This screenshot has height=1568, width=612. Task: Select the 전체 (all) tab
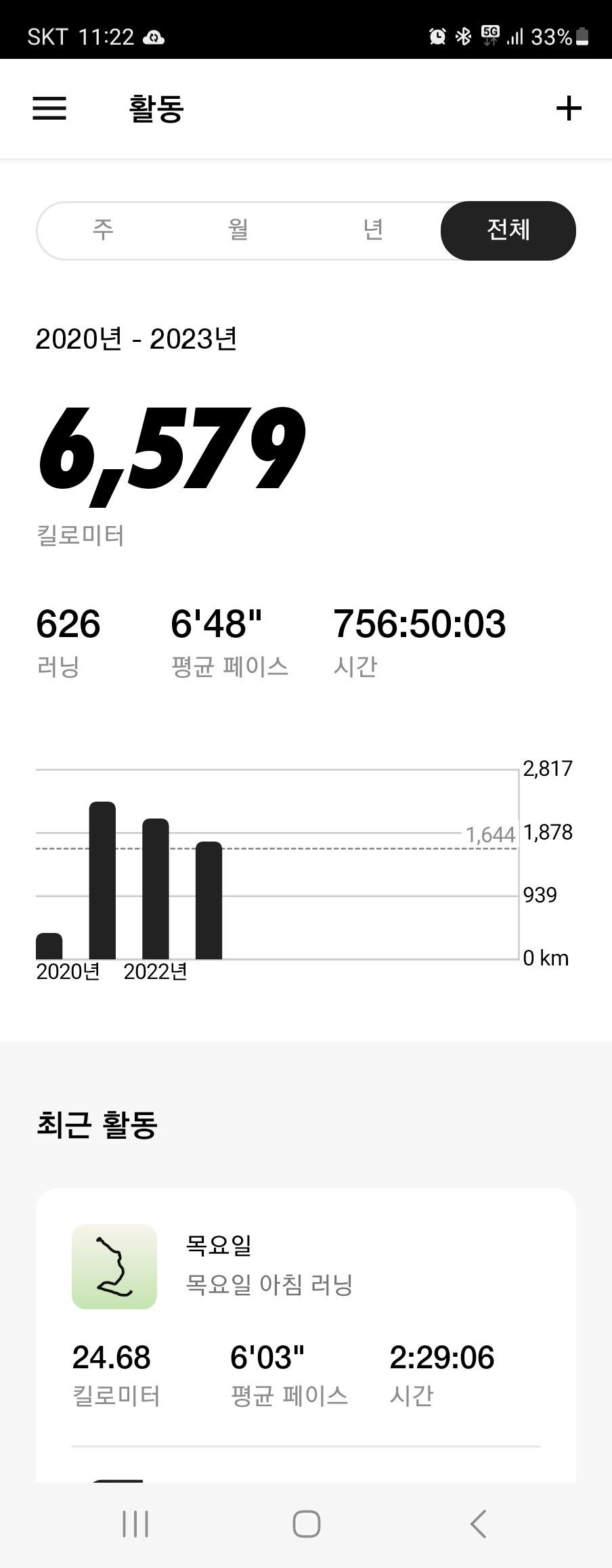point(508,230)
